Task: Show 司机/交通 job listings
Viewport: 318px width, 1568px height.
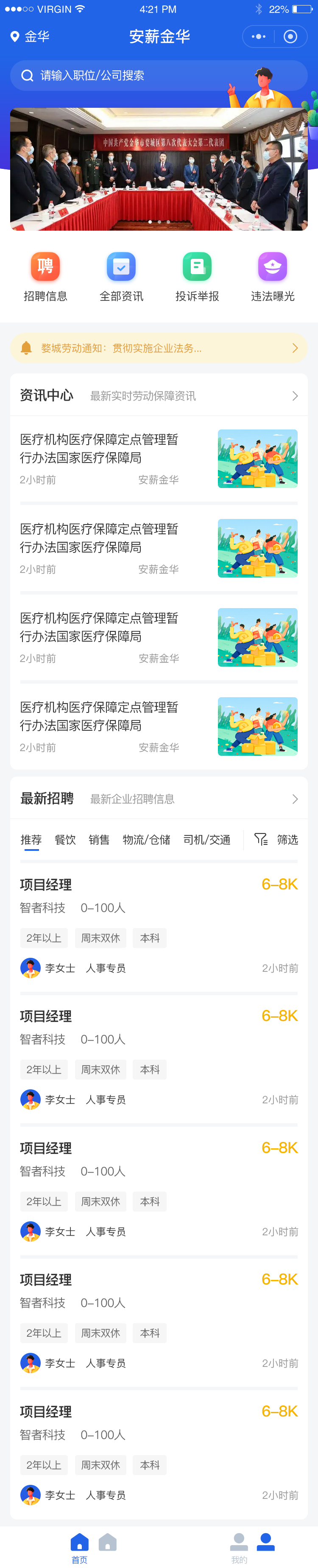Action: pyautogui.click(x=207, y=840)
